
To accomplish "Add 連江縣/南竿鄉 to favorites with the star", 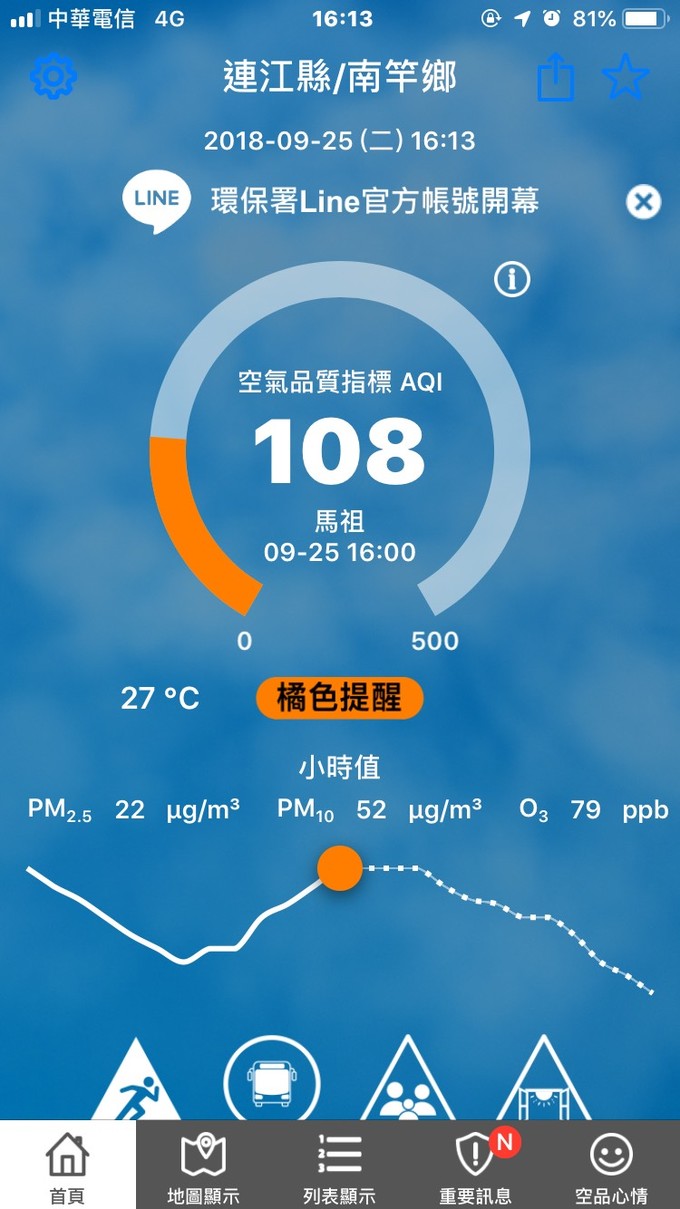I will tap(626, 77).
